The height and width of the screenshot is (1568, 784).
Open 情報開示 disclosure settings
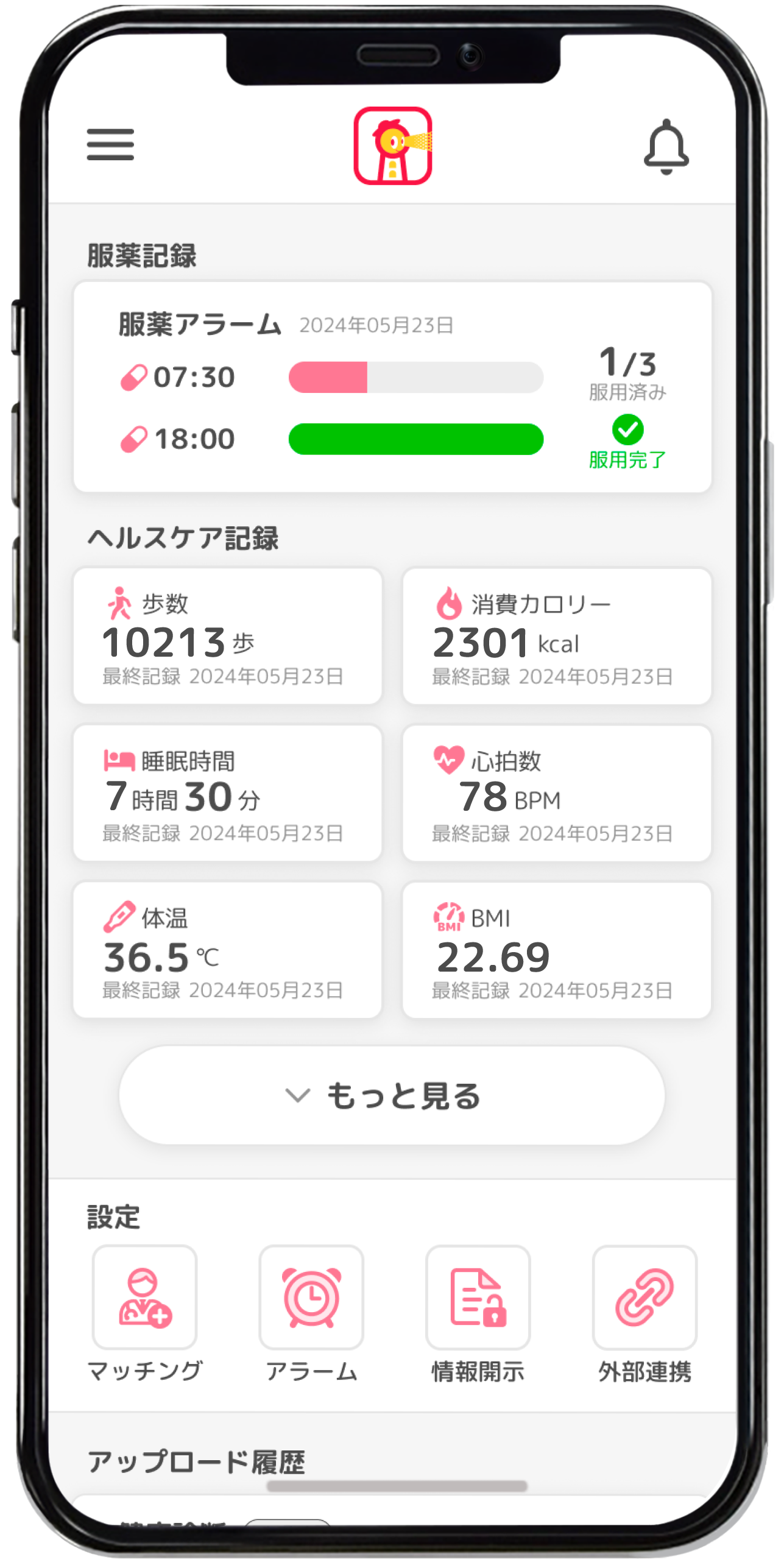click(478, 1298)
